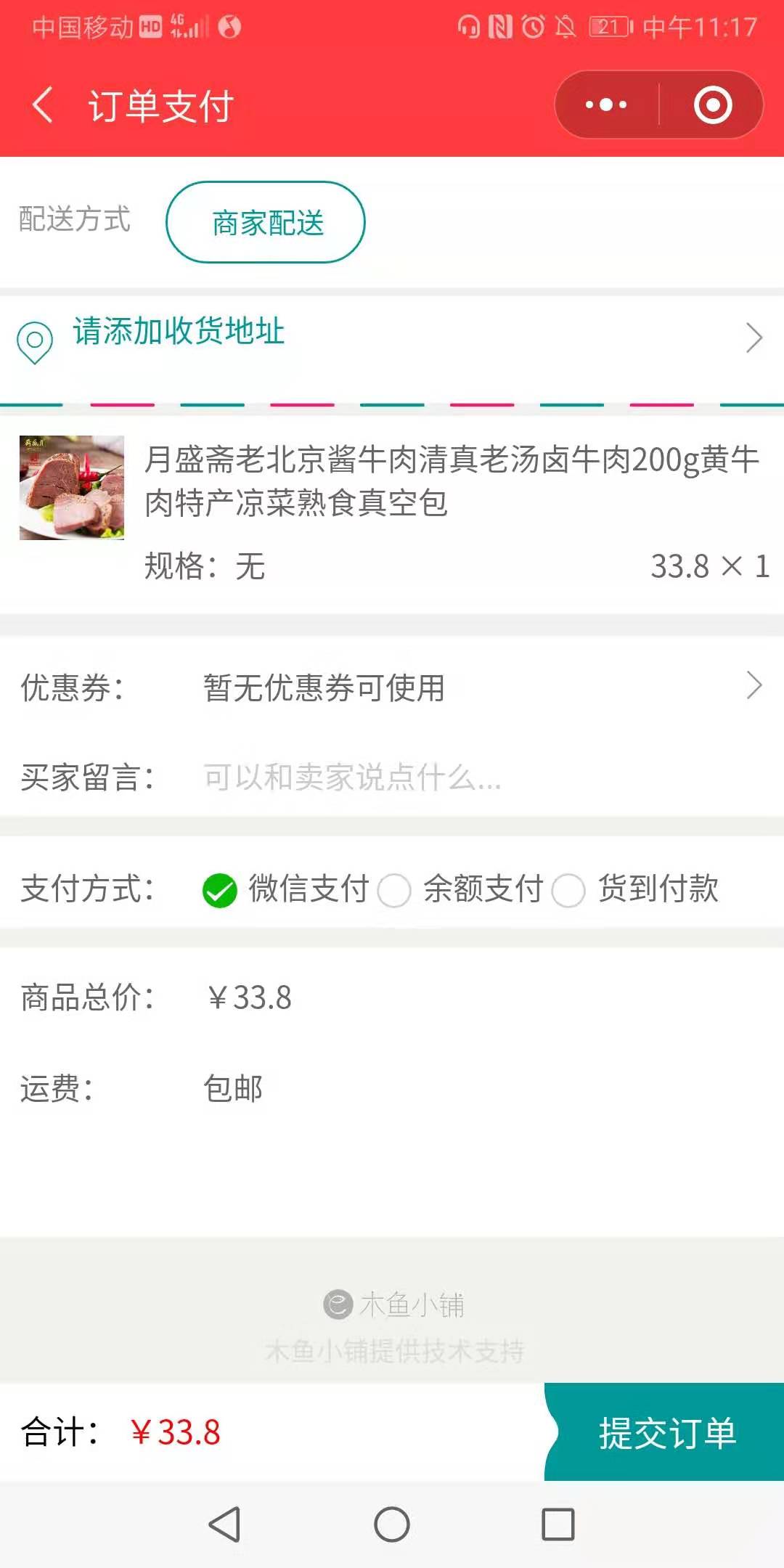Select 商家配送 delivery method
Screen dimensions: 784x1568
pos(266,222)
